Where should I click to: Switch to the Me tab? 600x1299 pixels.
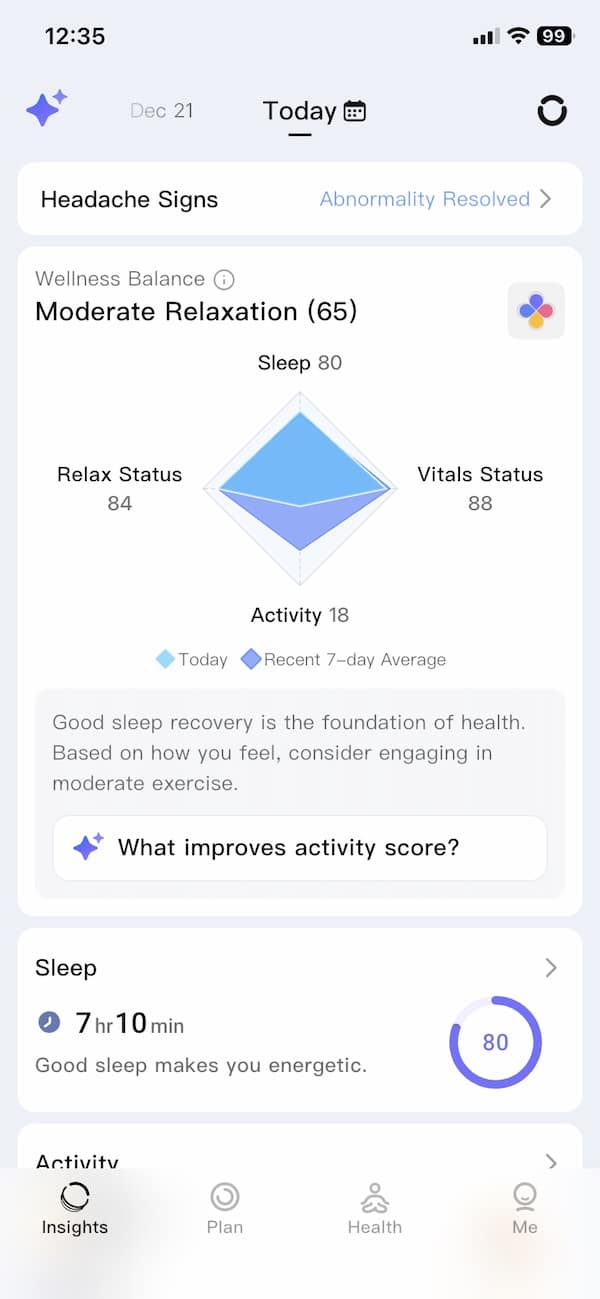pos(525,1208)
